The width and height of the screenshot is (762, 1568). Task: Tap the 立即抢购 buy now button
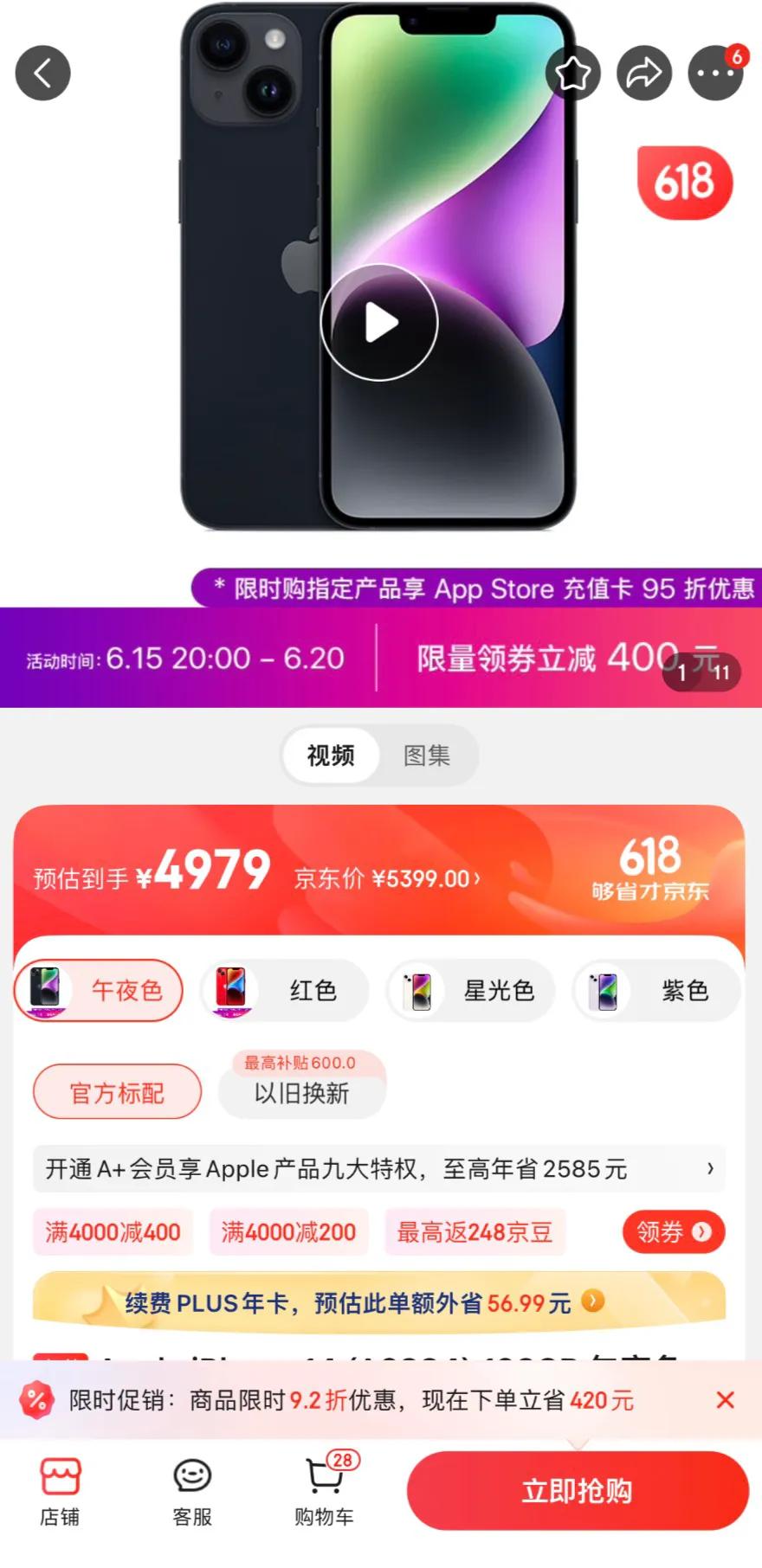coord(577,1491)
